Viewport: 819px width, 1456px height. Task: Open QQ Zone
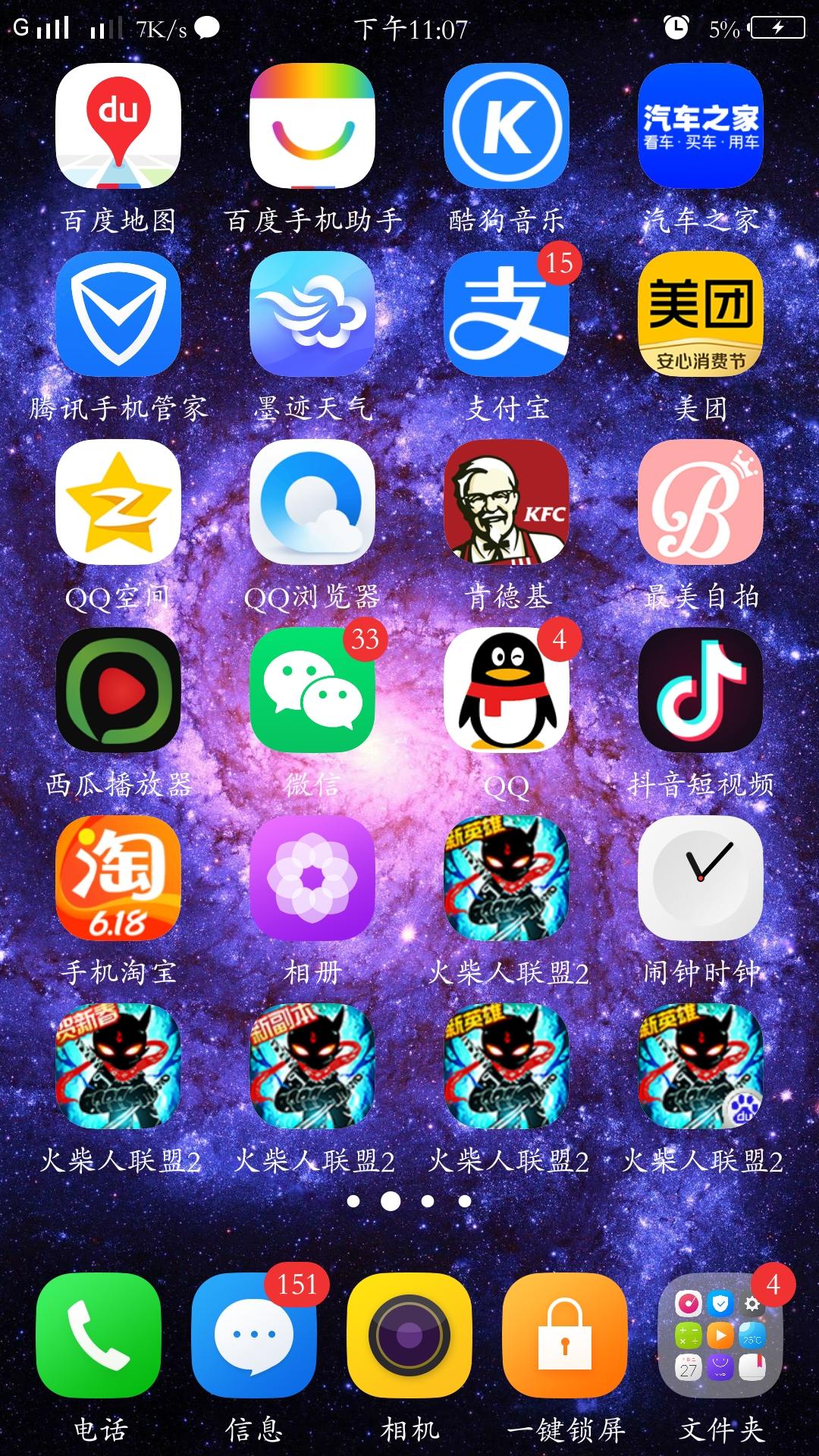118,503
